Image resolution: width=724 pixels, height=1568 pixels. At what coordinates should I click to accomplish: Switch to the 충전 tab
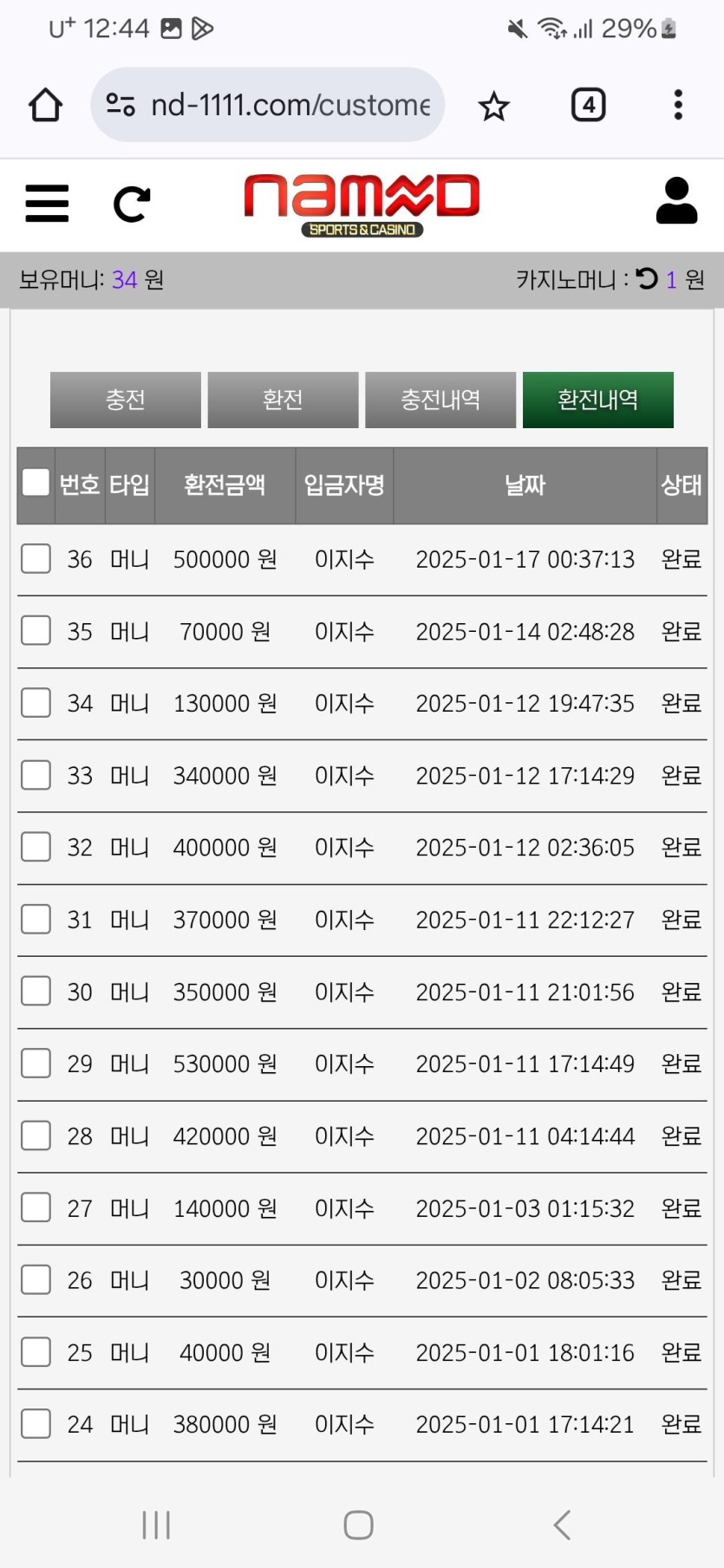(126, 400)
